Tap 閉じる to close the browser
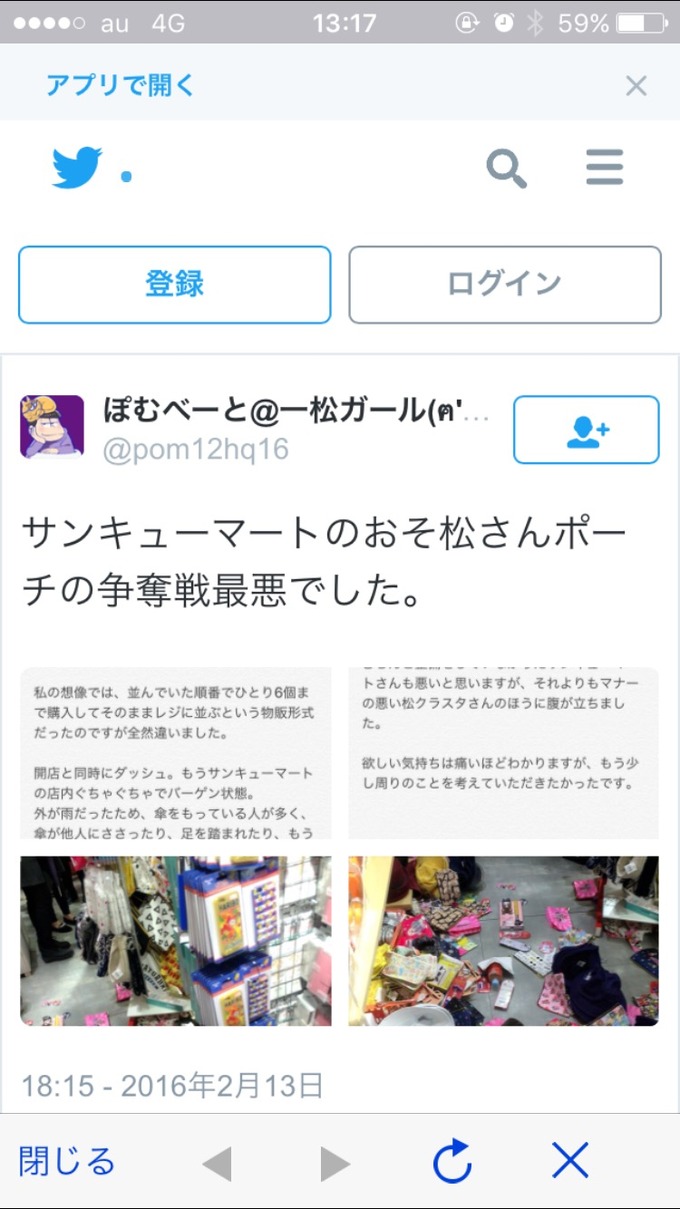The image size is (680, 1209). [67, 1162]
